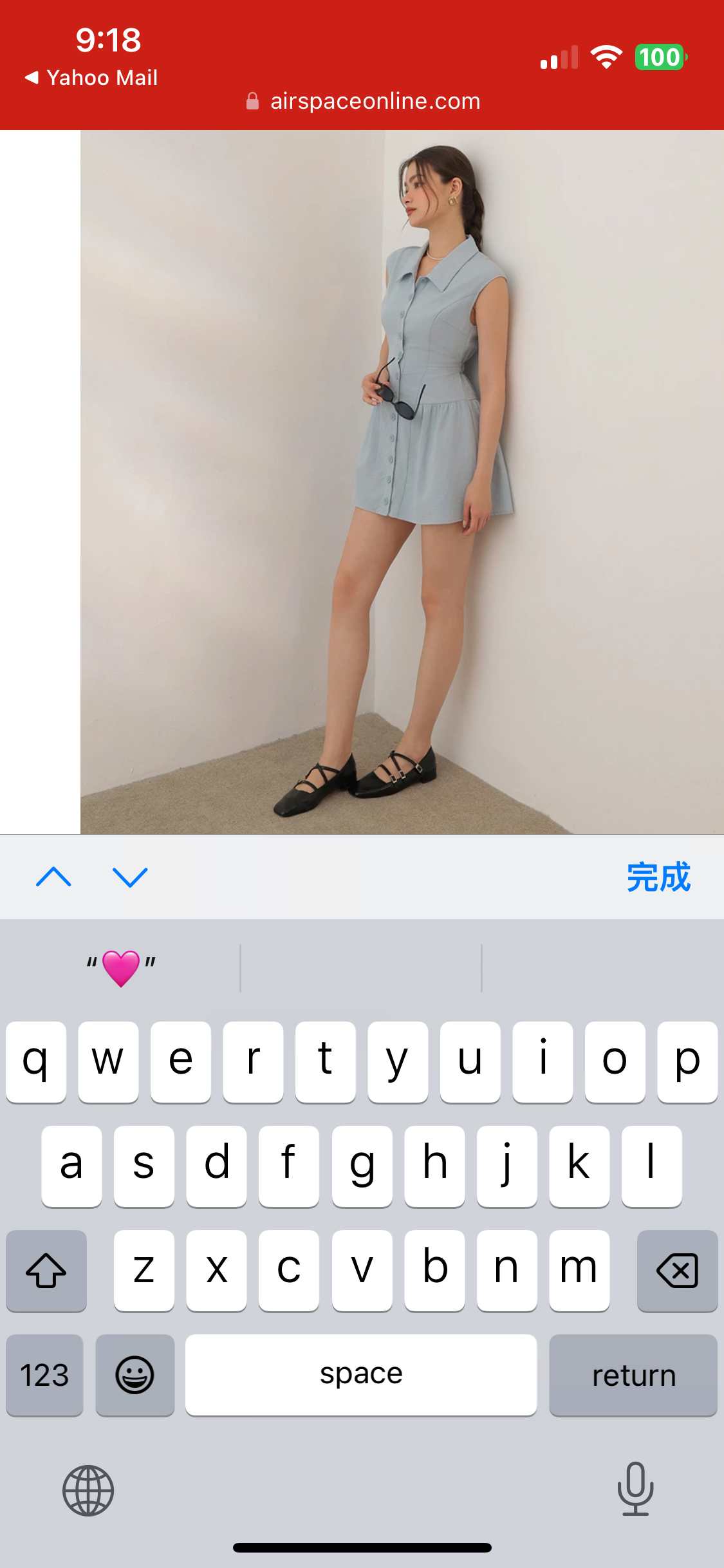Insert the pink heart emoji suggestion
Screen dimensions: 724x1568
point(121,968)
